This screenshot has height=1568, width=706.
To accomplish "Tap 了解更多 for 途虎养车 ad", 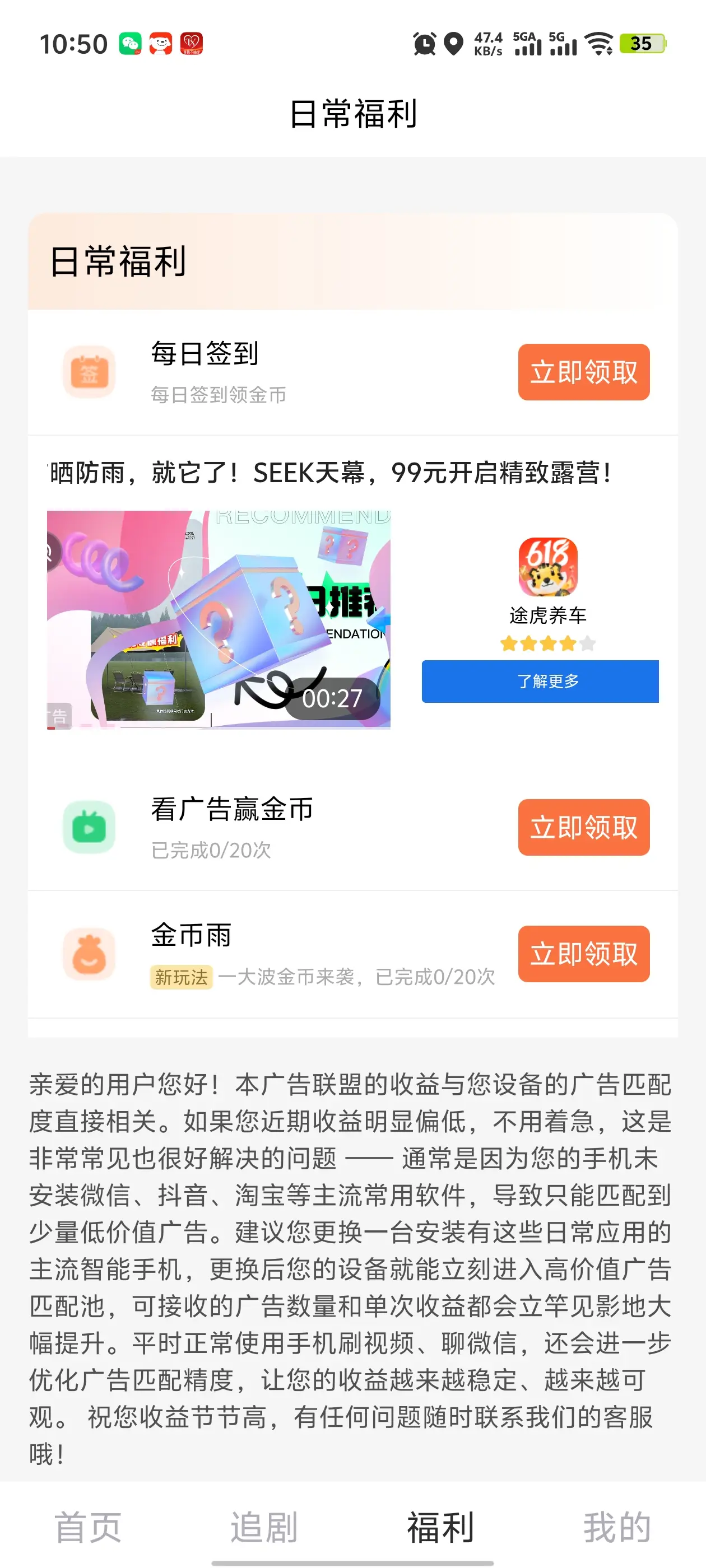I will (540, 681).
